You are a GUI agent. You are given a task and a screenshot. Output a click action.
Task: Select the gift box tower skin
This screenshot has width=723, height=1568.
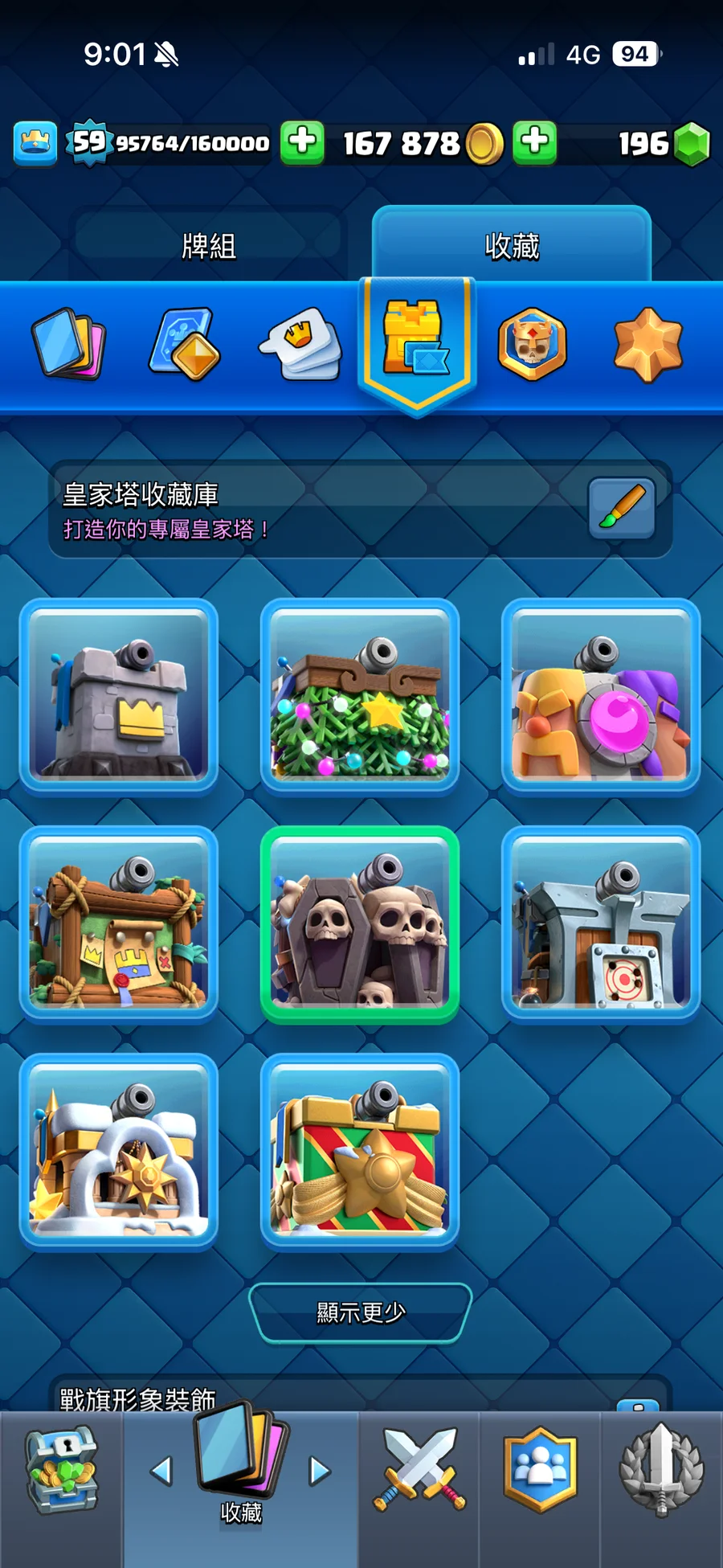point(360,1152)
